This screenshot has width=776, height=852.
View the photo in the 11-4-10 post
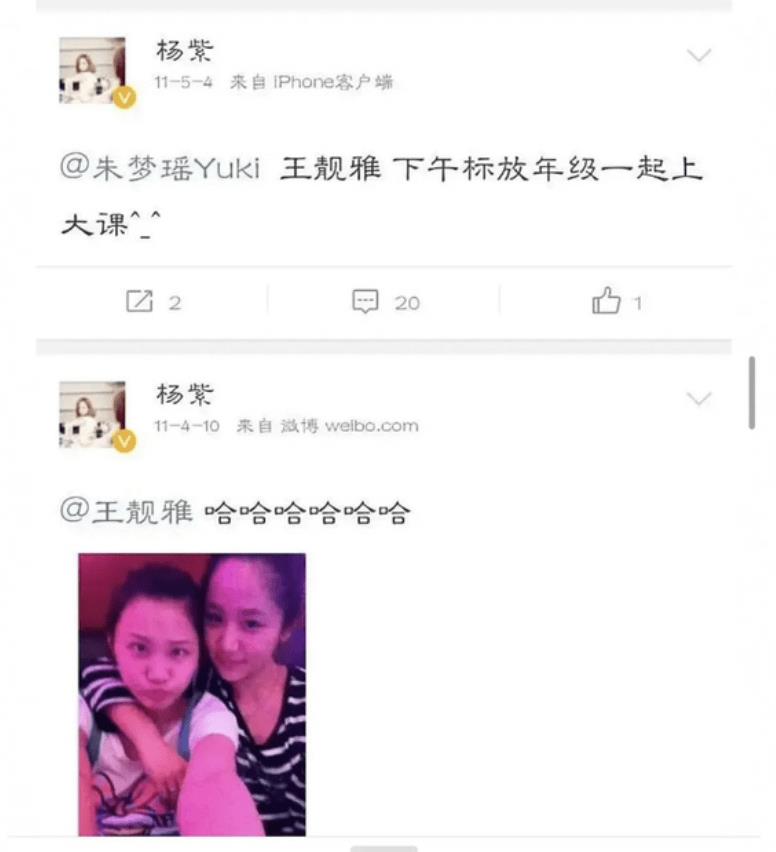[192, 694]
